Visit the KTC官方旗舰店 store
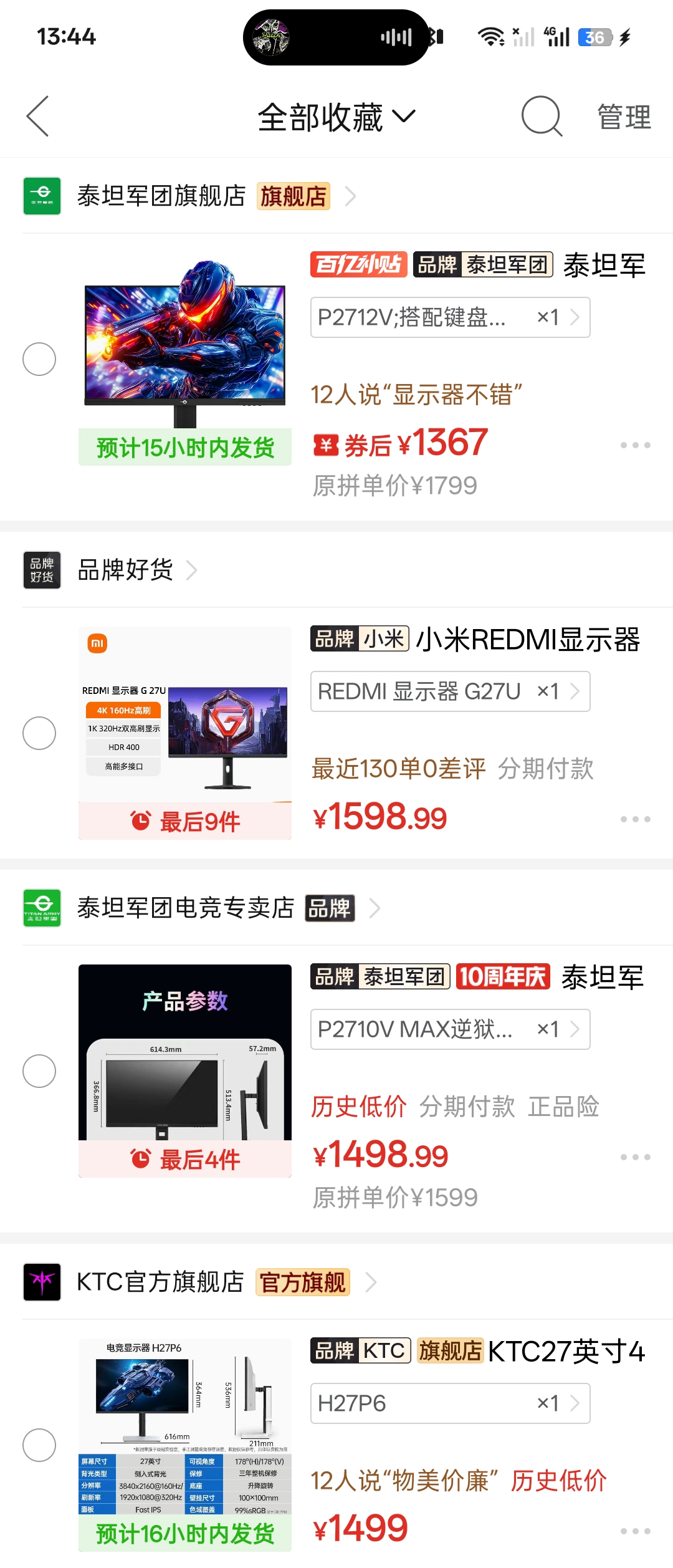This screenshot has width=673, height=1568. (161, 1282)
